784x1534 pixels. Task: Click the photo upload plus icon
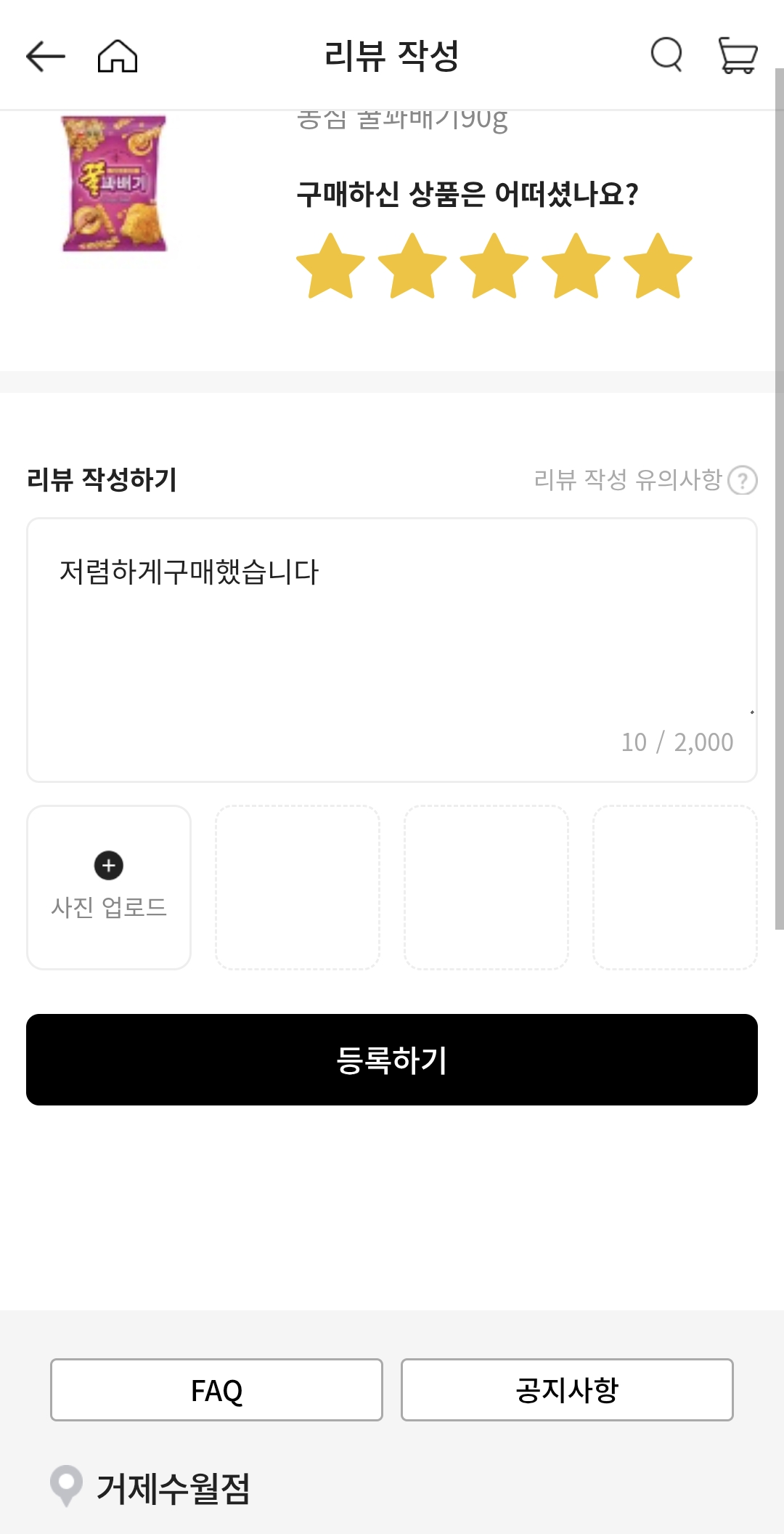[x=108, y=866]
